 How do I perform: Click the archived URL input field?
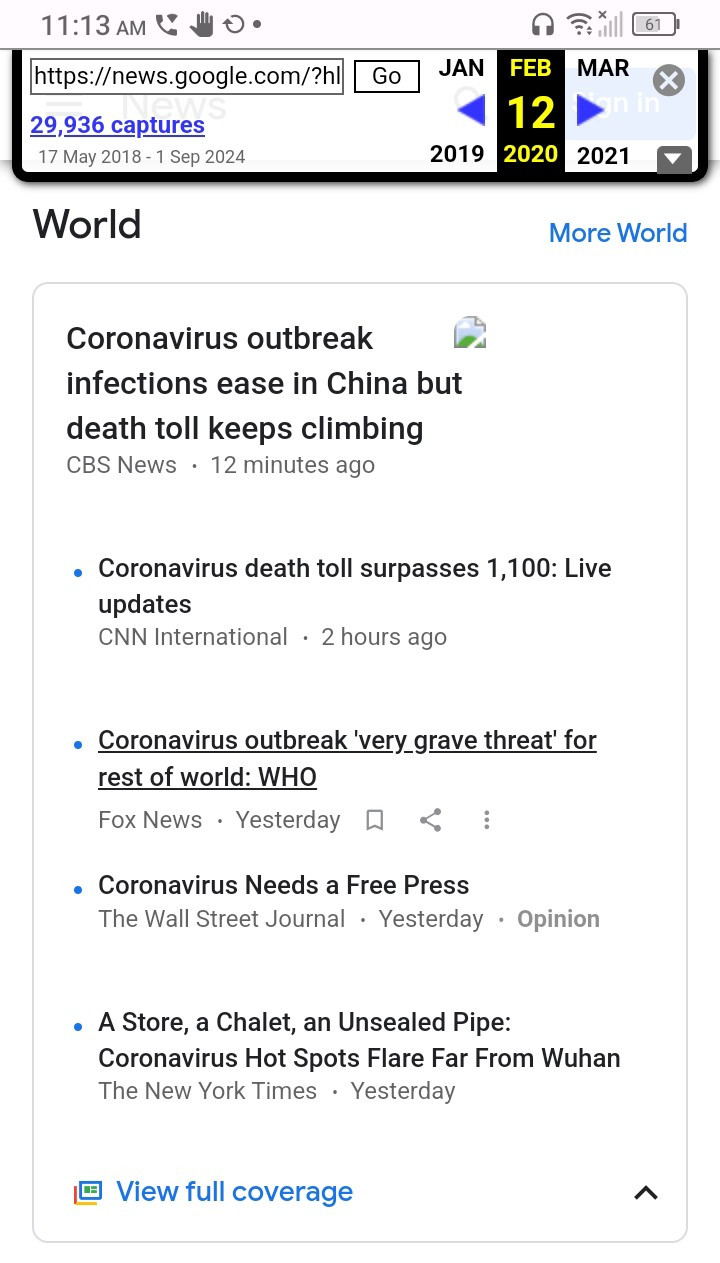186,76
